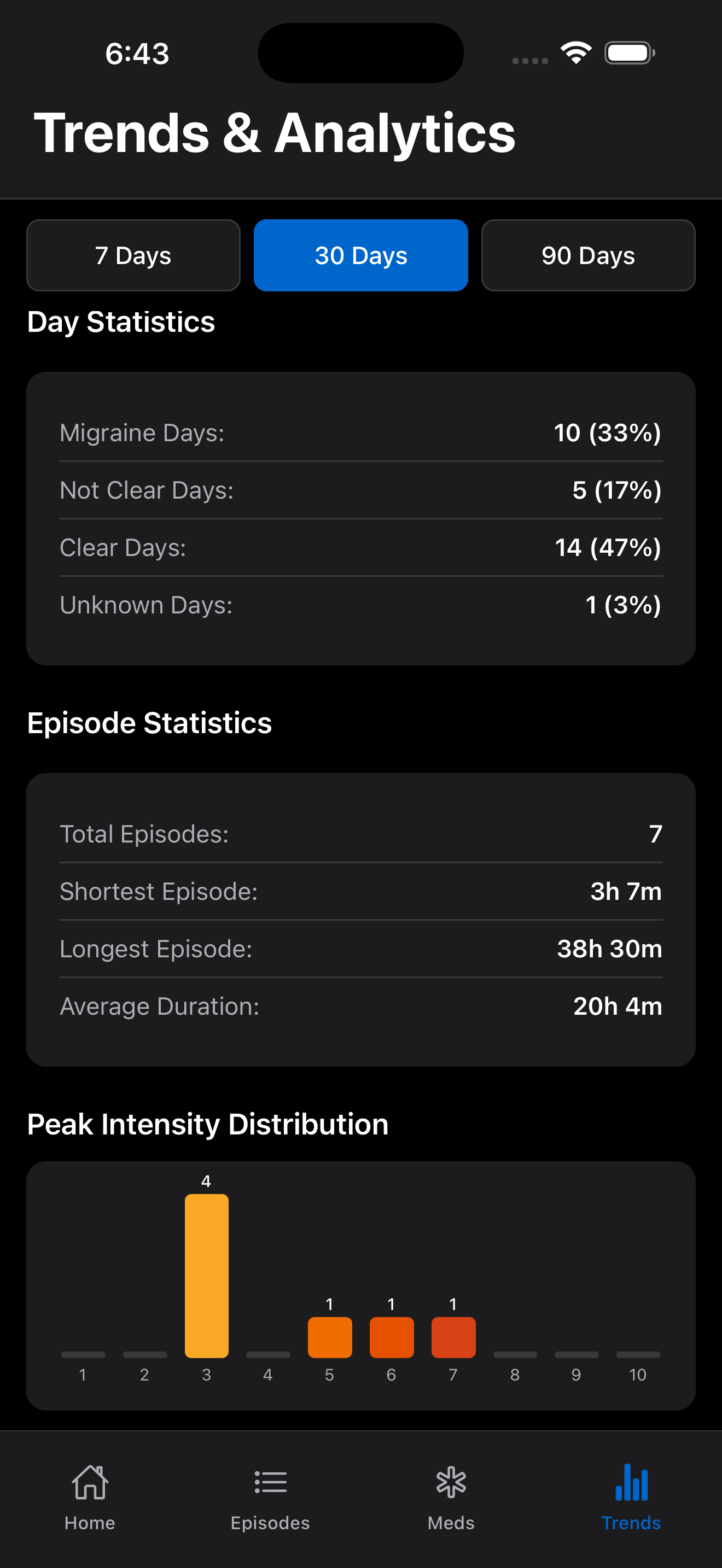Keep 30 Days range selected
Screen dimensions: 722x1568
(x=360, y=255)
